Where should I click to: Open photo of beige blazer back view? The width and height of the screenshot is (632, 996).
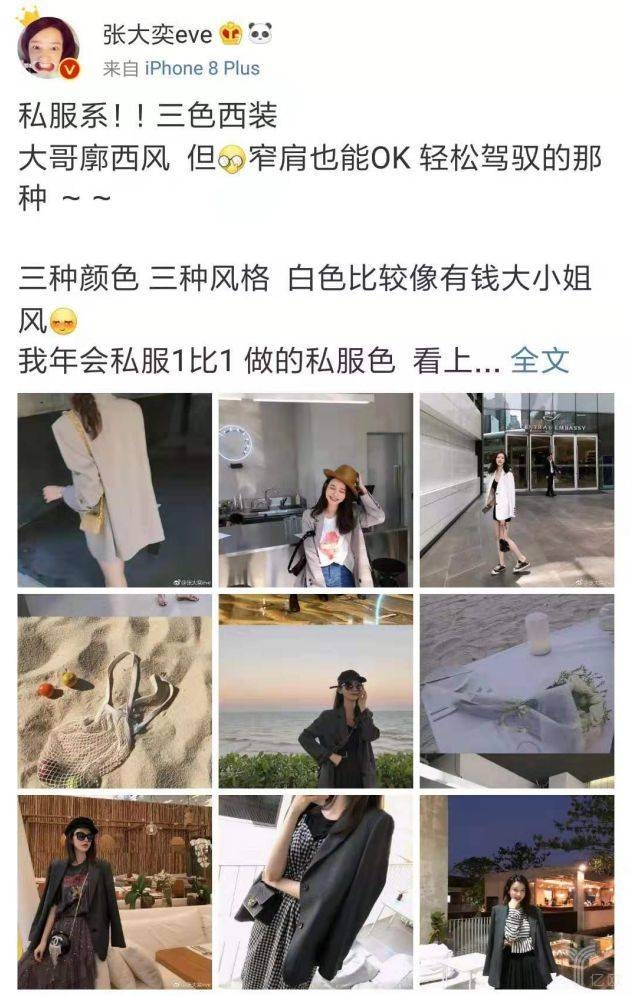(x=115, y=490)
